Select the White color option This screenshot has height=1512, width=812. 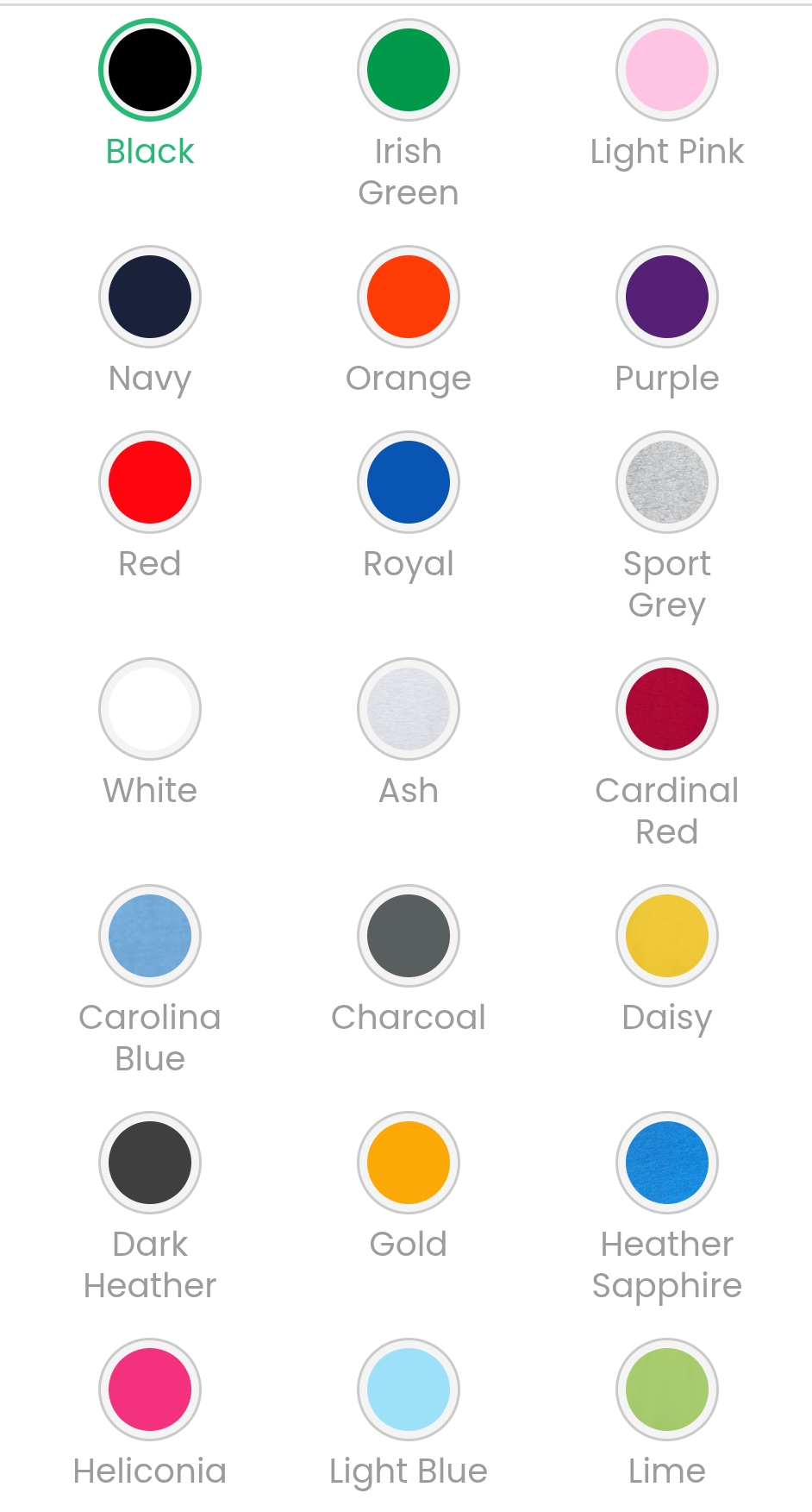[150, 709]
